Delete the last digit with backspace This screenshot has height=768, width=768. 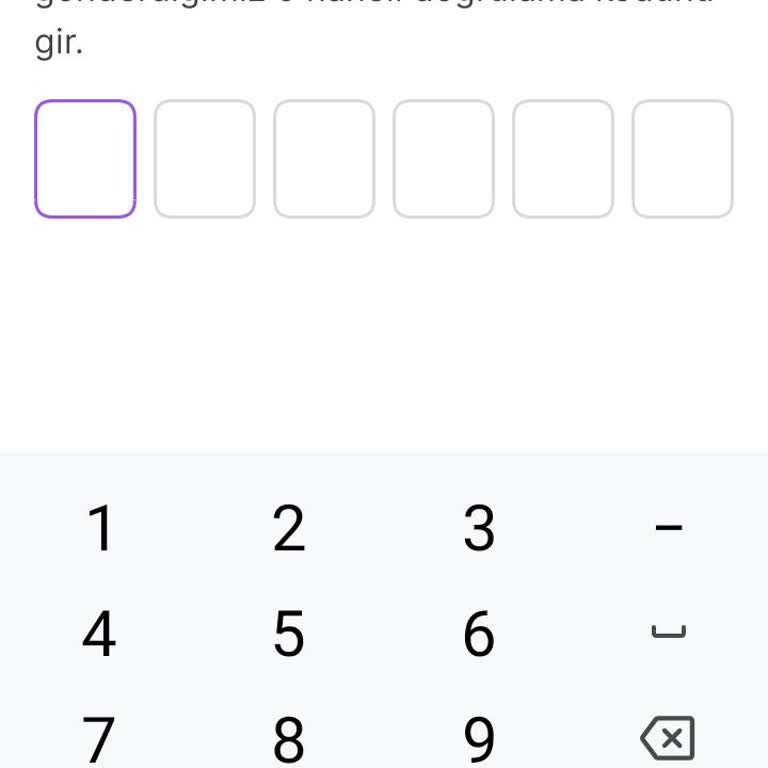[x=668, y=739]
